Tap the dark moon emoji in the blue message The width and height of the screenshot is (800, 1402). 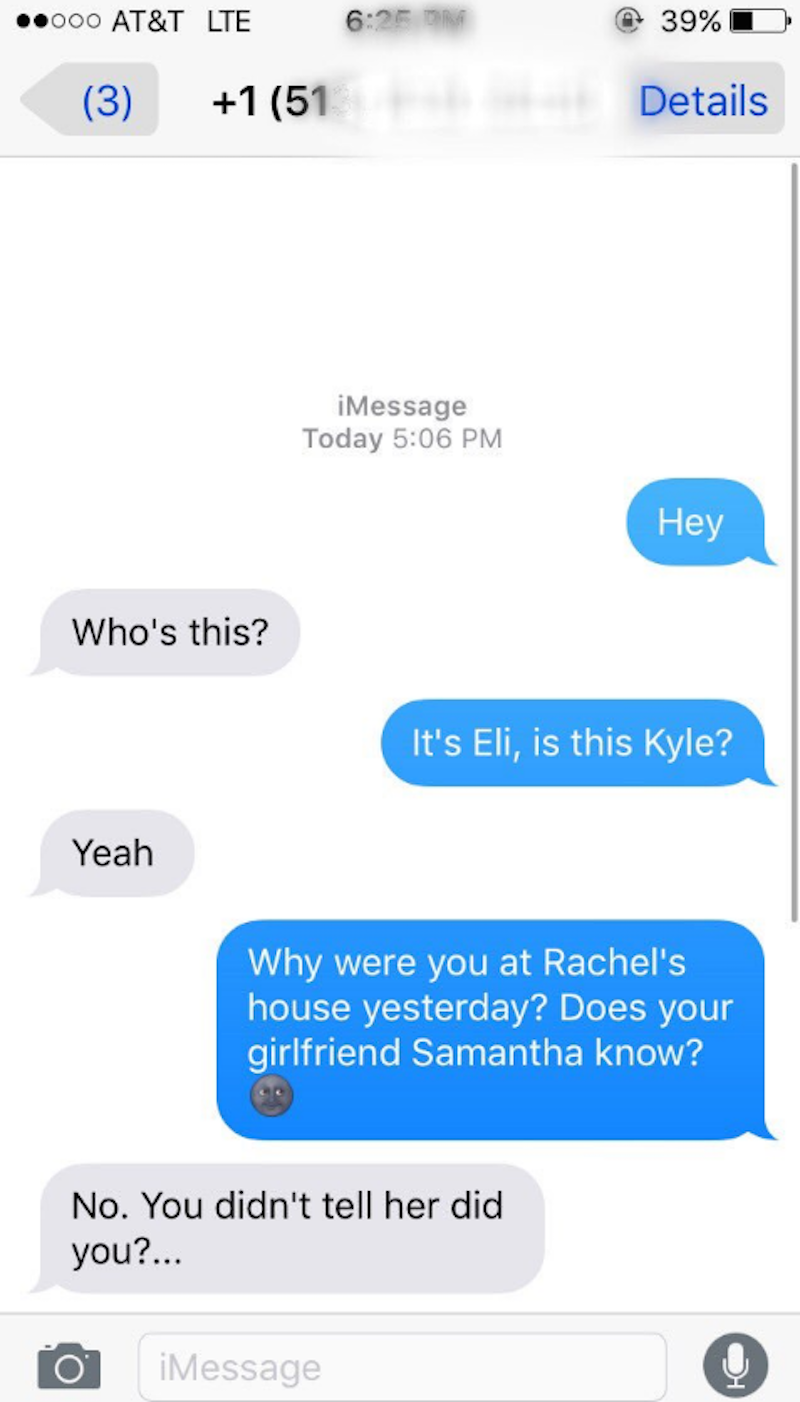coord(271,1096)
